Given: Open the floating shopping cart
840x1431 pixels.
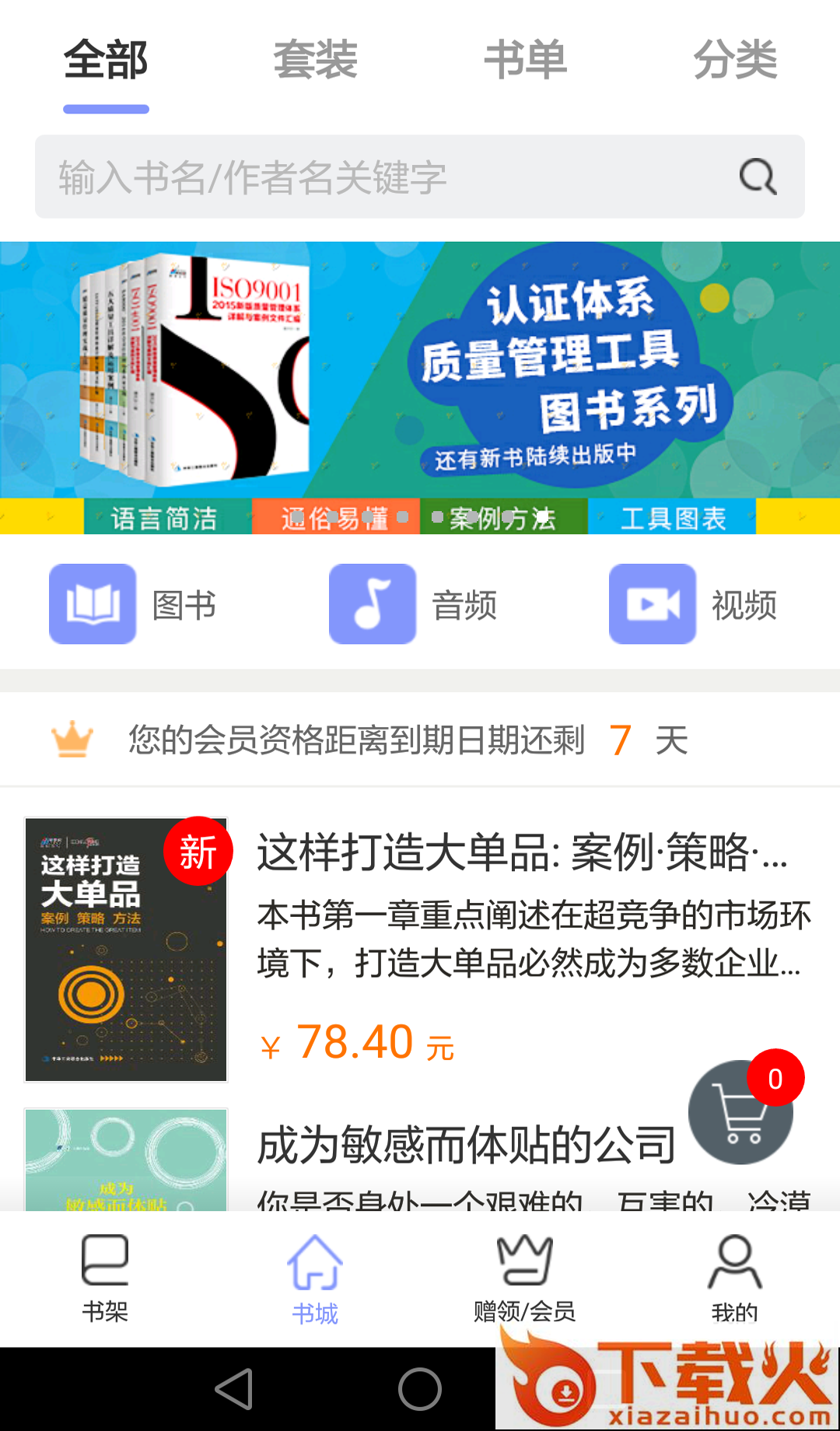Looking at the screenshot, I should point(740,1112).
